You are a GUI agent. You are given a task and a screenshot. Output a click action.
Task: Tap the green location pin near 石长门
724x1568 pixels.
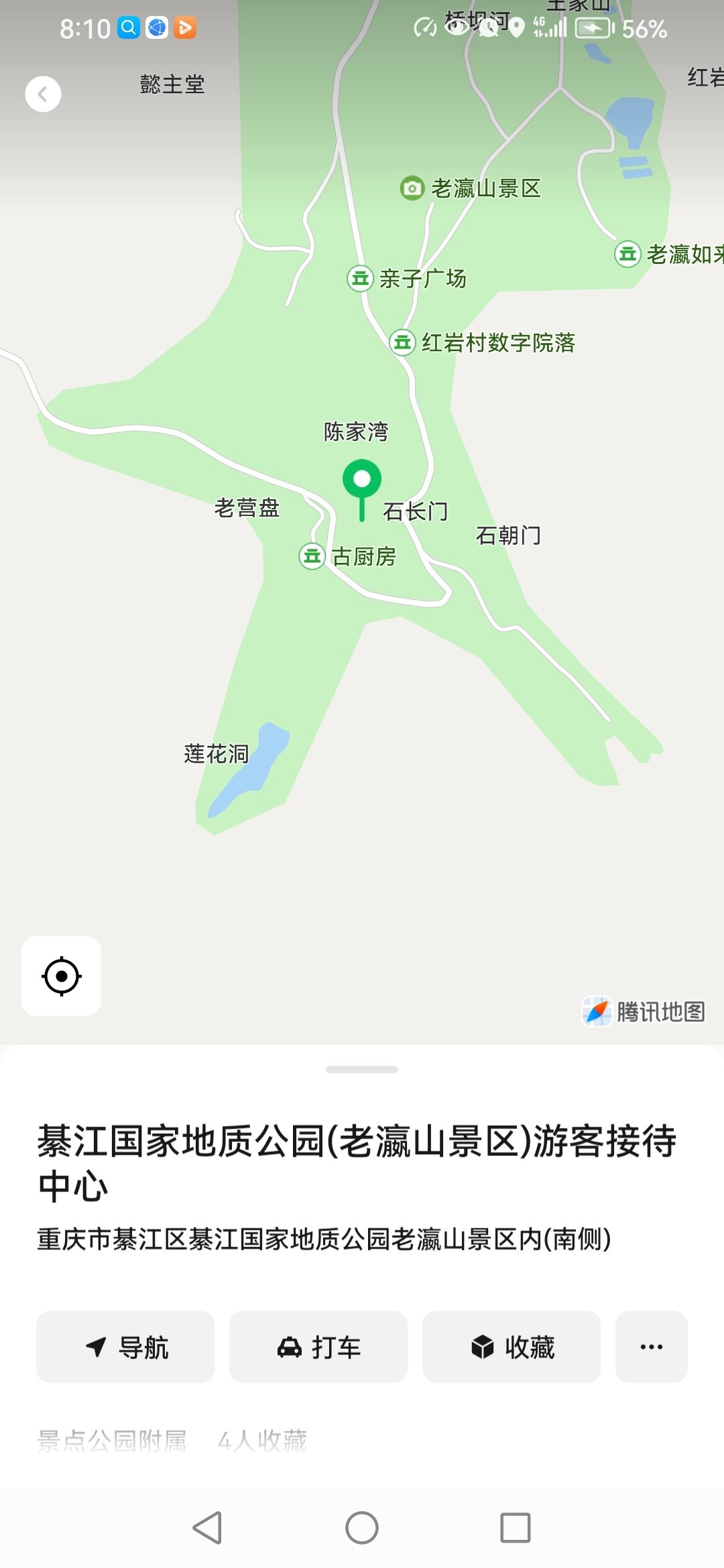[362, 481]
